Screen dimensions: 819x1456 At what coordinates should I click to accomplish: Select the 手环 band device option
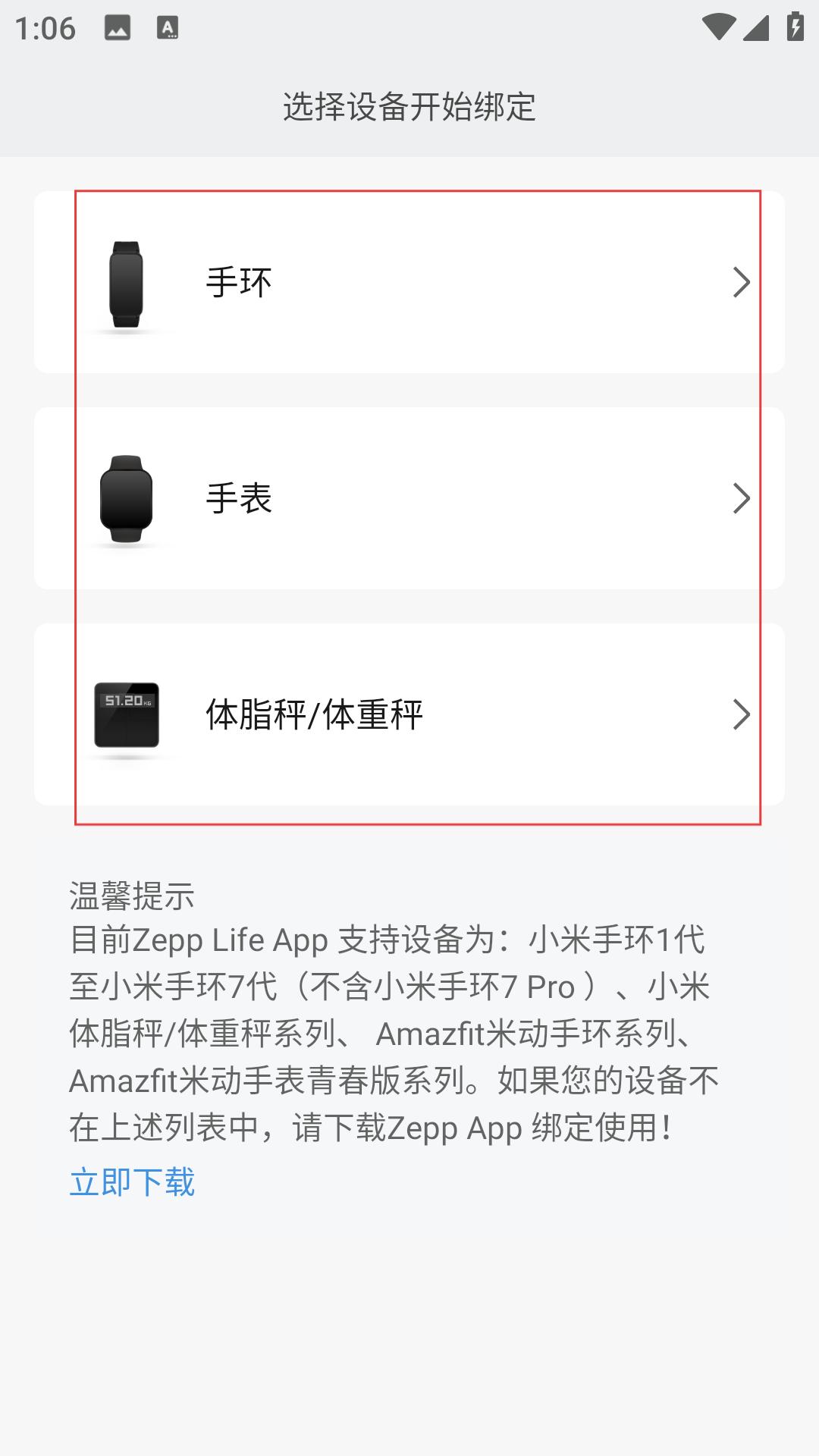[409, 282]
